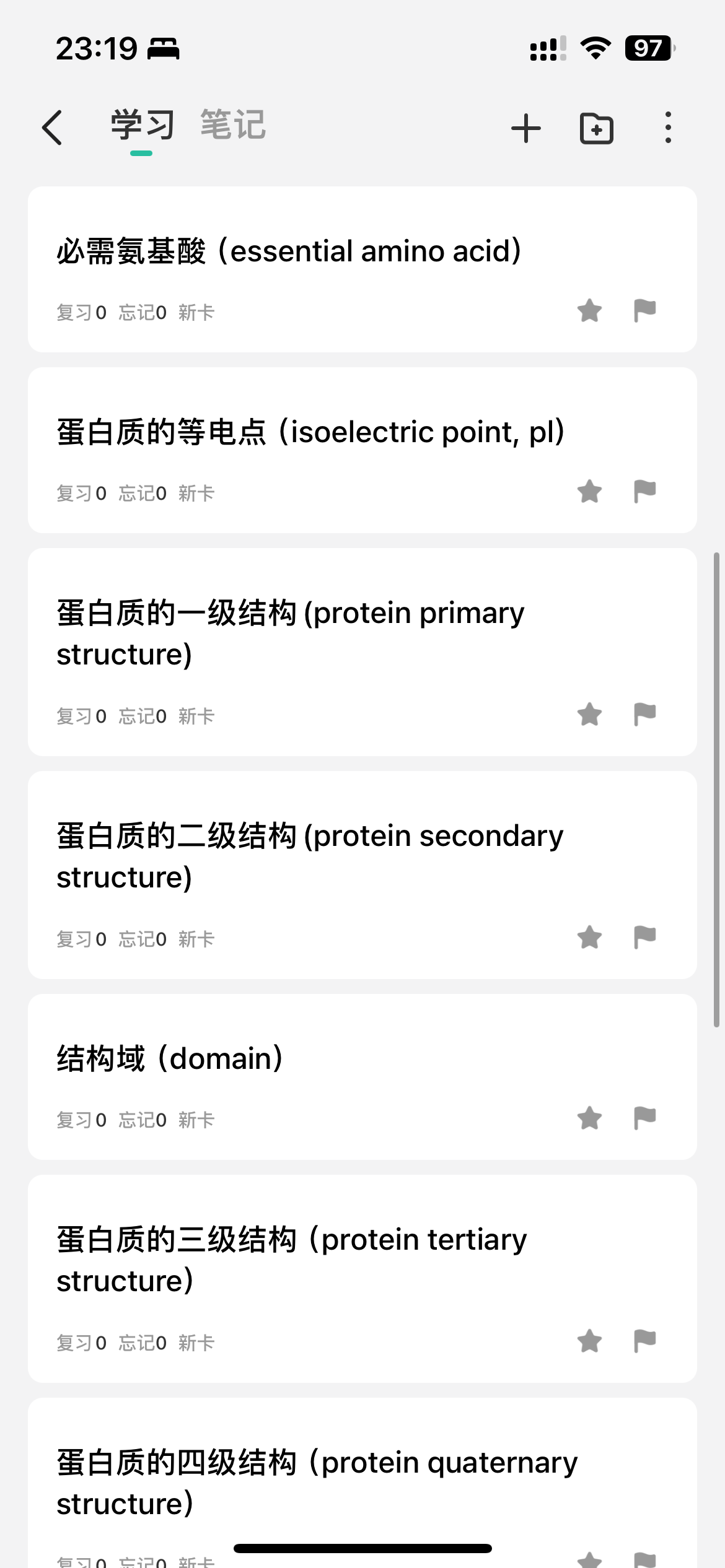725x1568 pixels.
Task: Switch to the 笔记 tab
Action: [233, 125]
